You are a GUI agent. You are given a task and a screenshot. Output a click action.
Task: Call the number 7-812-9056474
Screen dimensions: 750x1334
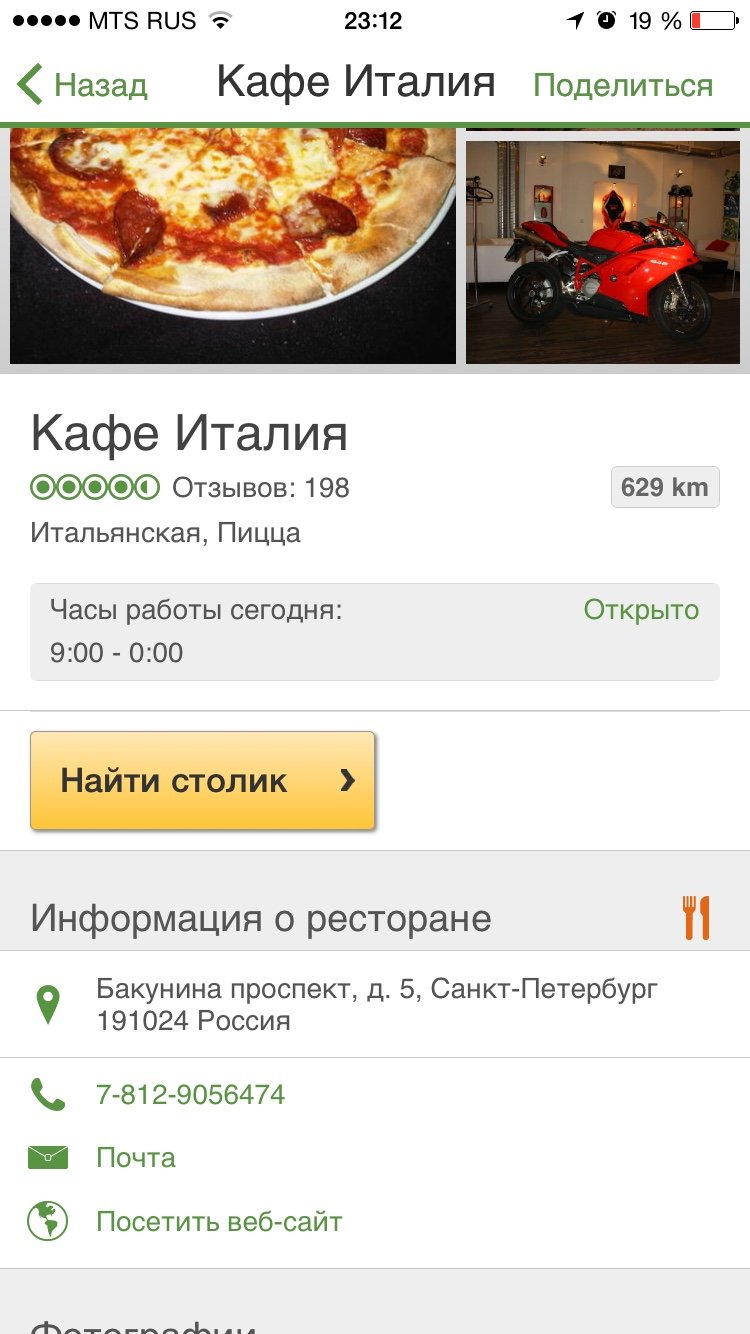pyautogui.click(x=190, y=1094)
